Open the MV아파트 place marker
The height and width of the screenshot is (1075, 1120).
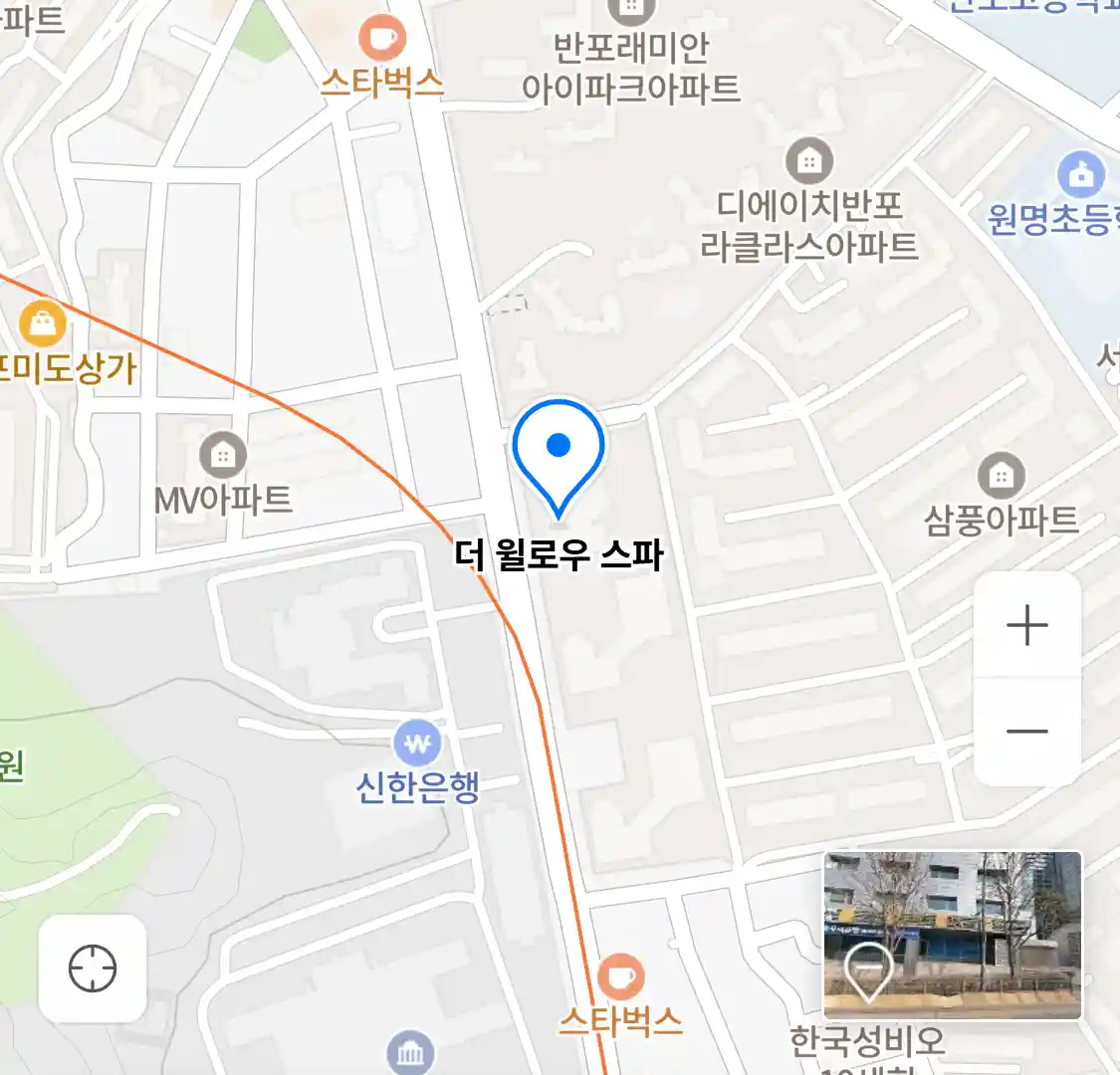[x=223, y=456]
